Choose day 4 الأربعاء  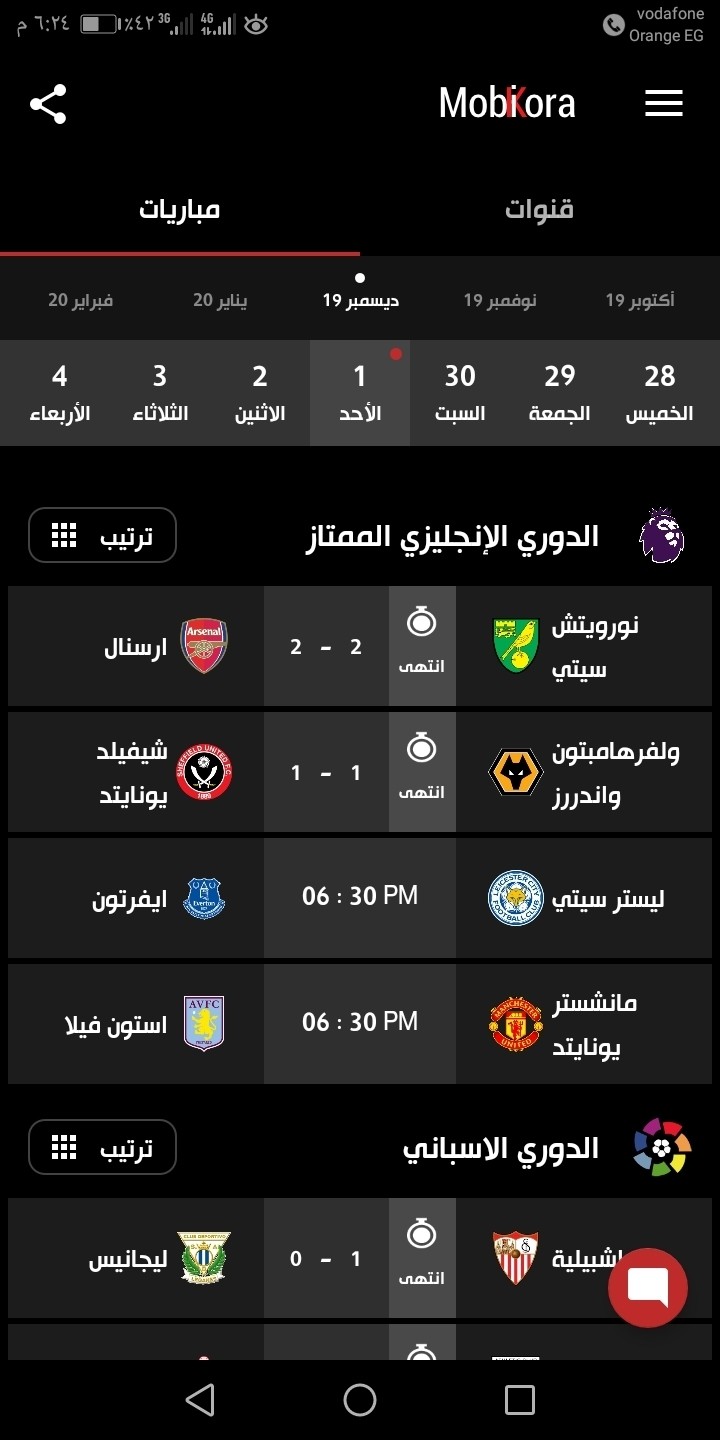60,392
